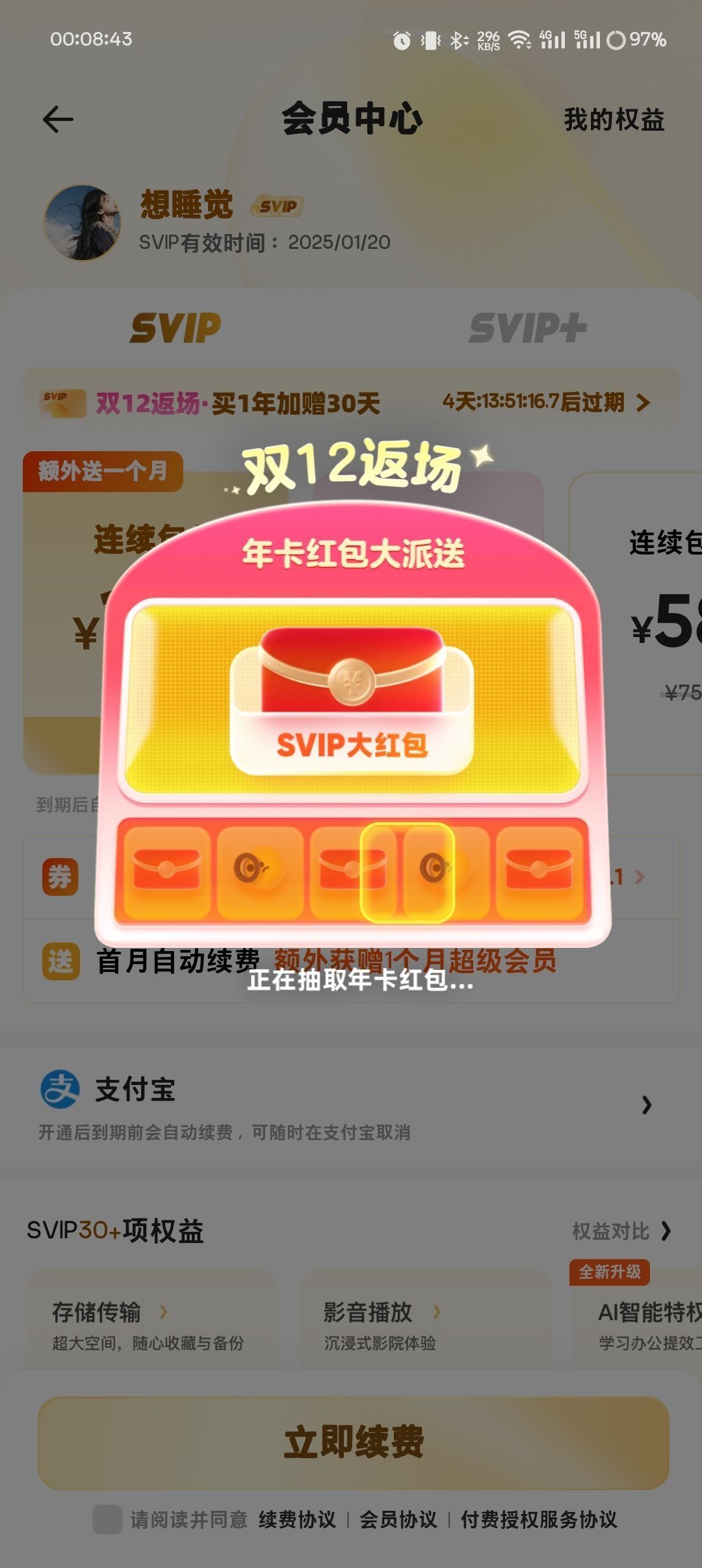Viewport: 702px width, 1568px height.
Task: Read the 续费协议 link
Action: pyautogui.click(x=297, y=1519)
